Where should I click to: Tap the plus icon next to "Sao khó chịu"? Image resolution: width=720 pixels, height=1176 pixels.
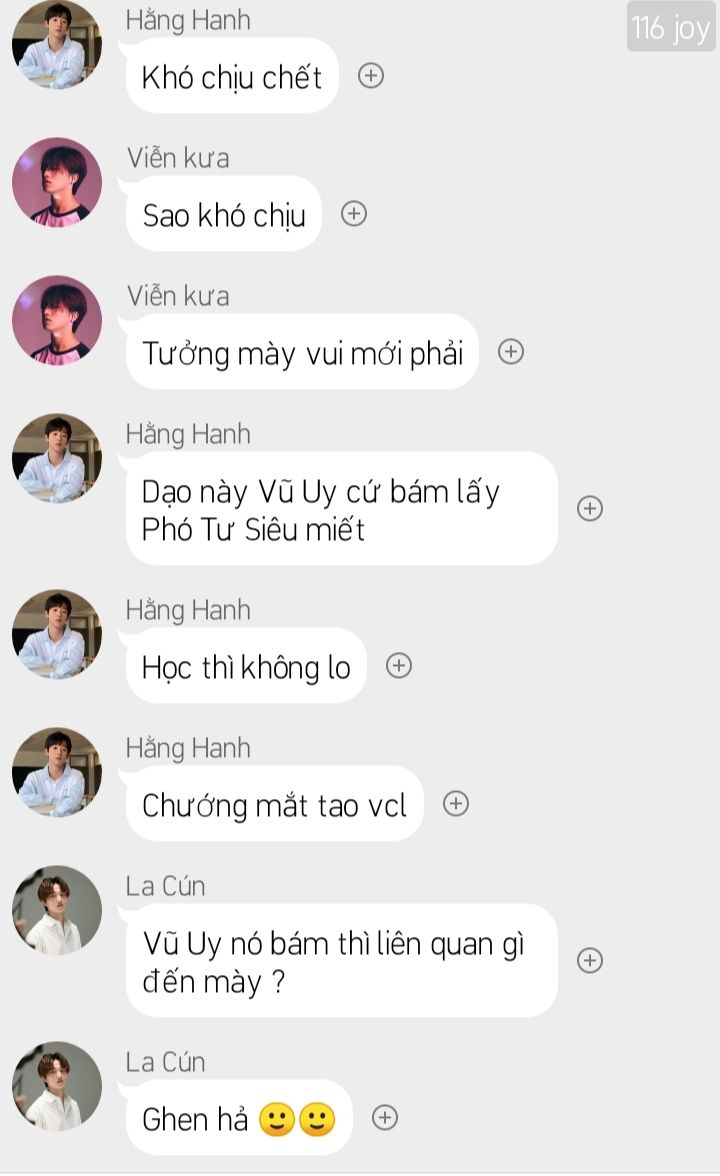(x=354, y=214)
